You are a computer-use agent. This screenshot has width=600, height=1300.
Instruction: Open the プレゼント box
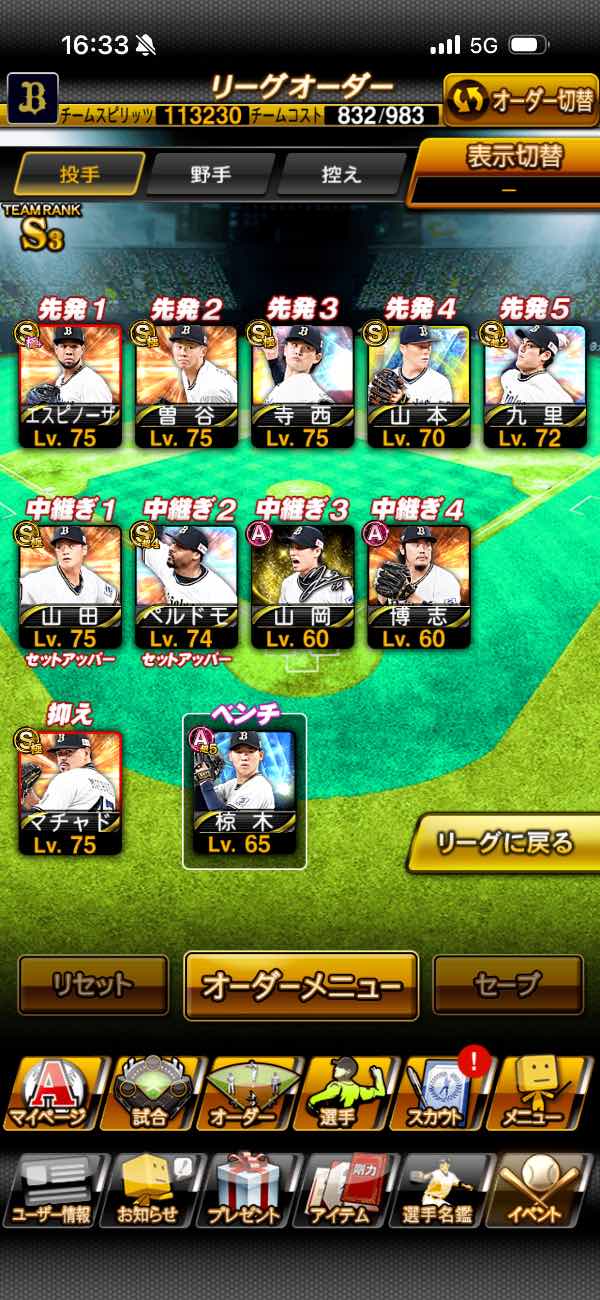click(245, 1190)
